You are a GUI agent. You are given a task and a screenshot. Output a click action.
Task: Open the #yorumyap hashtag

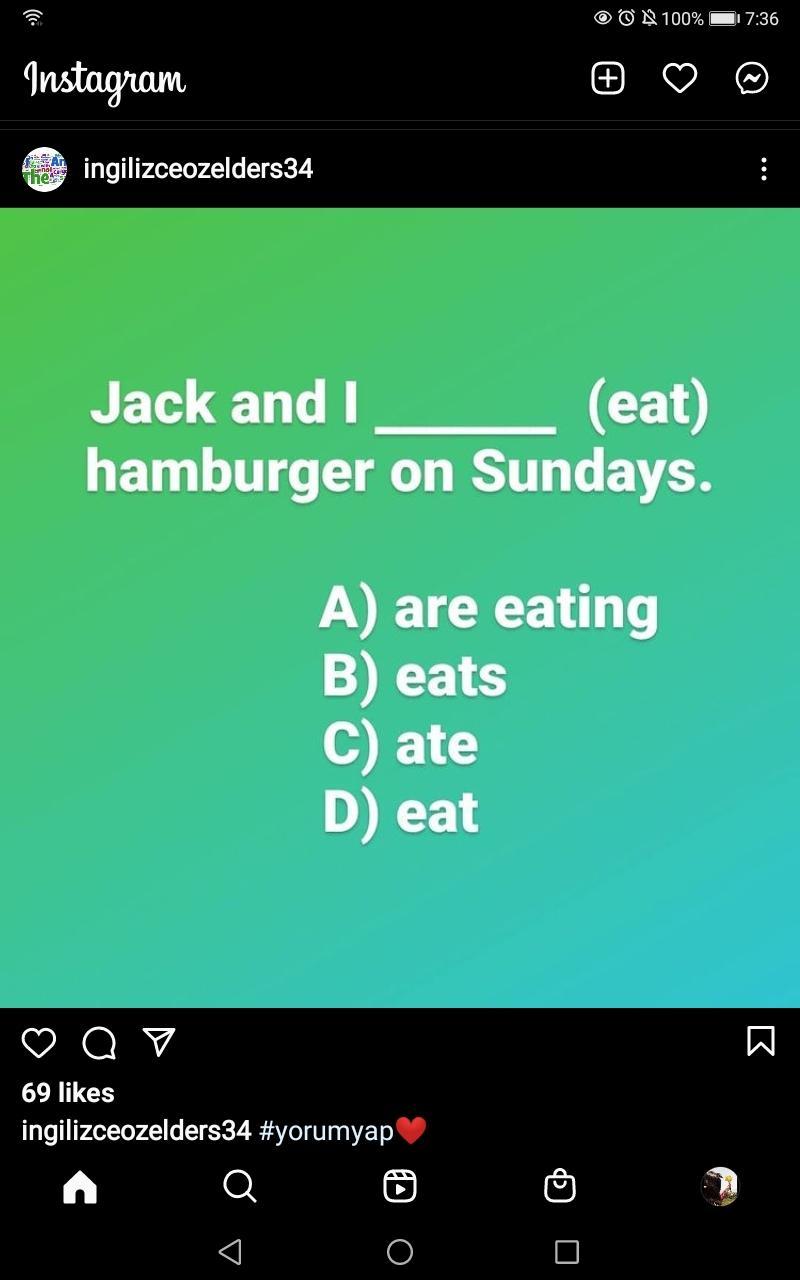(326, 1131)
